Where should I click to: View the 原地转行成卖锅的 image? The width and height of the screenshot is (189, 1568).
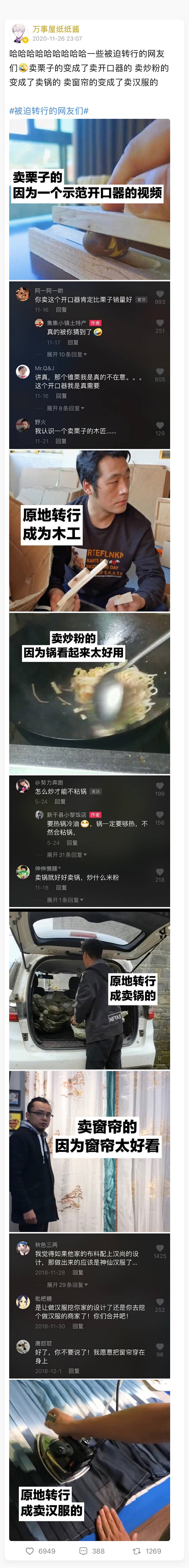coord(89,989)
